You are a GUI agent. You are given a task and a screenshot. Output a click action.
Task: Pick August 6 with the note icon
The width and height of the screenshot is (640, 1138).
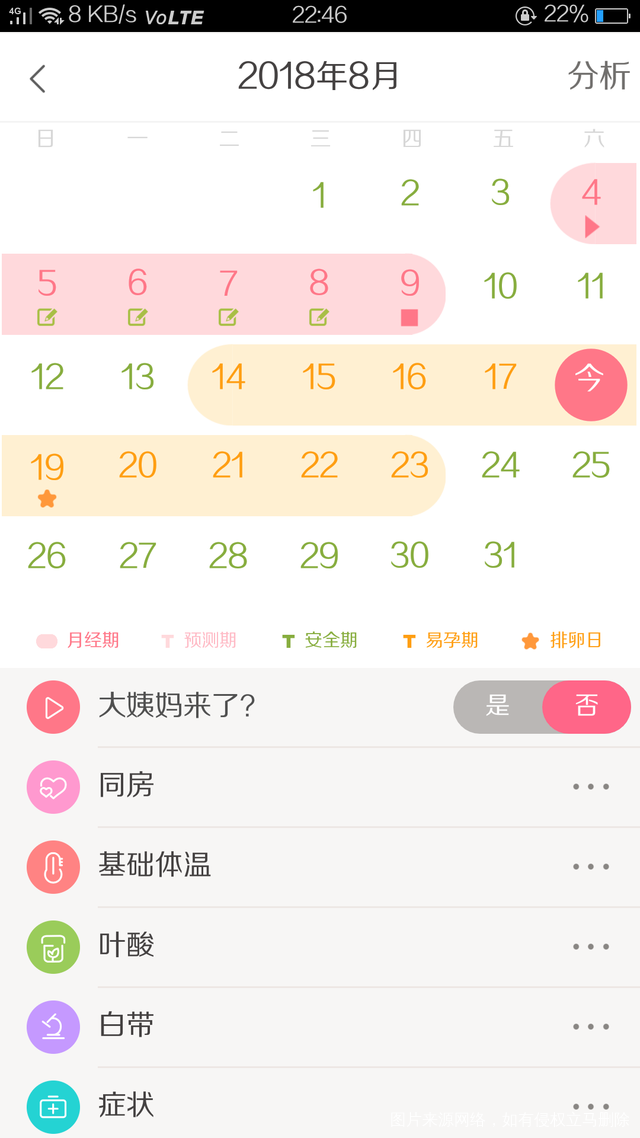click(x=138, y=292)
